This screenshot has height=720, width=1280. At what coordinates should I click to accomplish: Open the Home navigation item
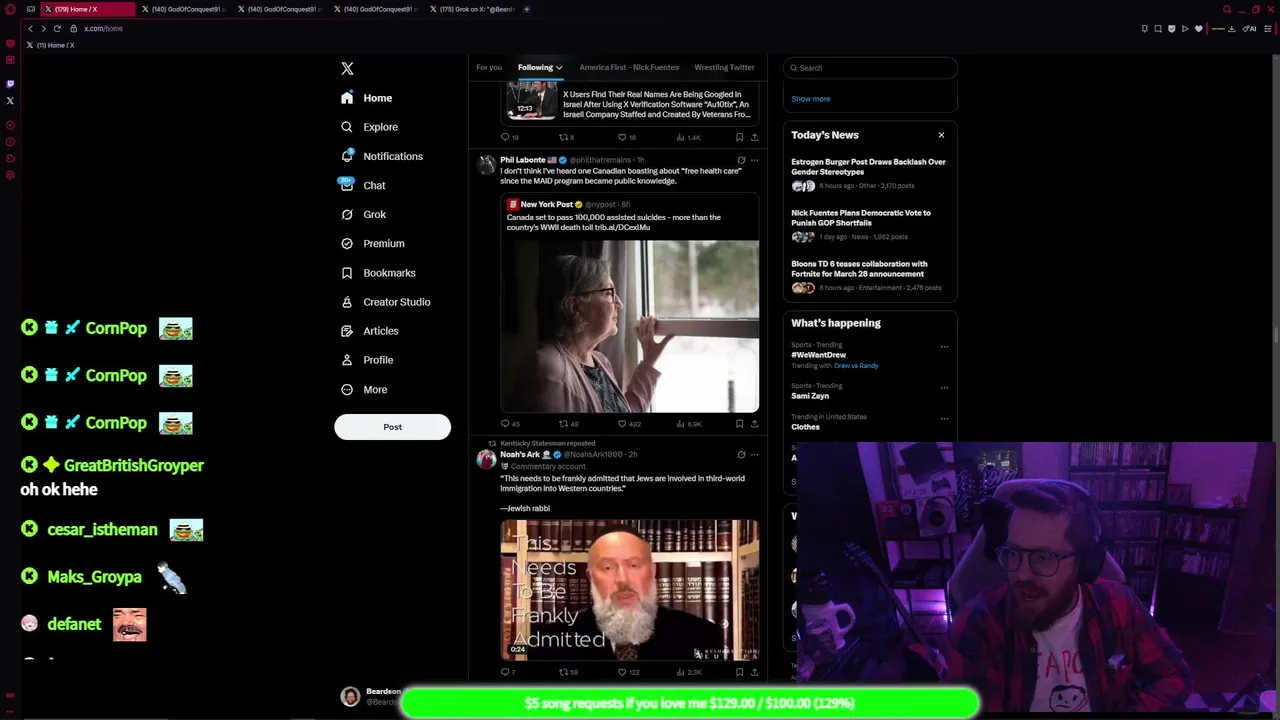coord(377,98)
